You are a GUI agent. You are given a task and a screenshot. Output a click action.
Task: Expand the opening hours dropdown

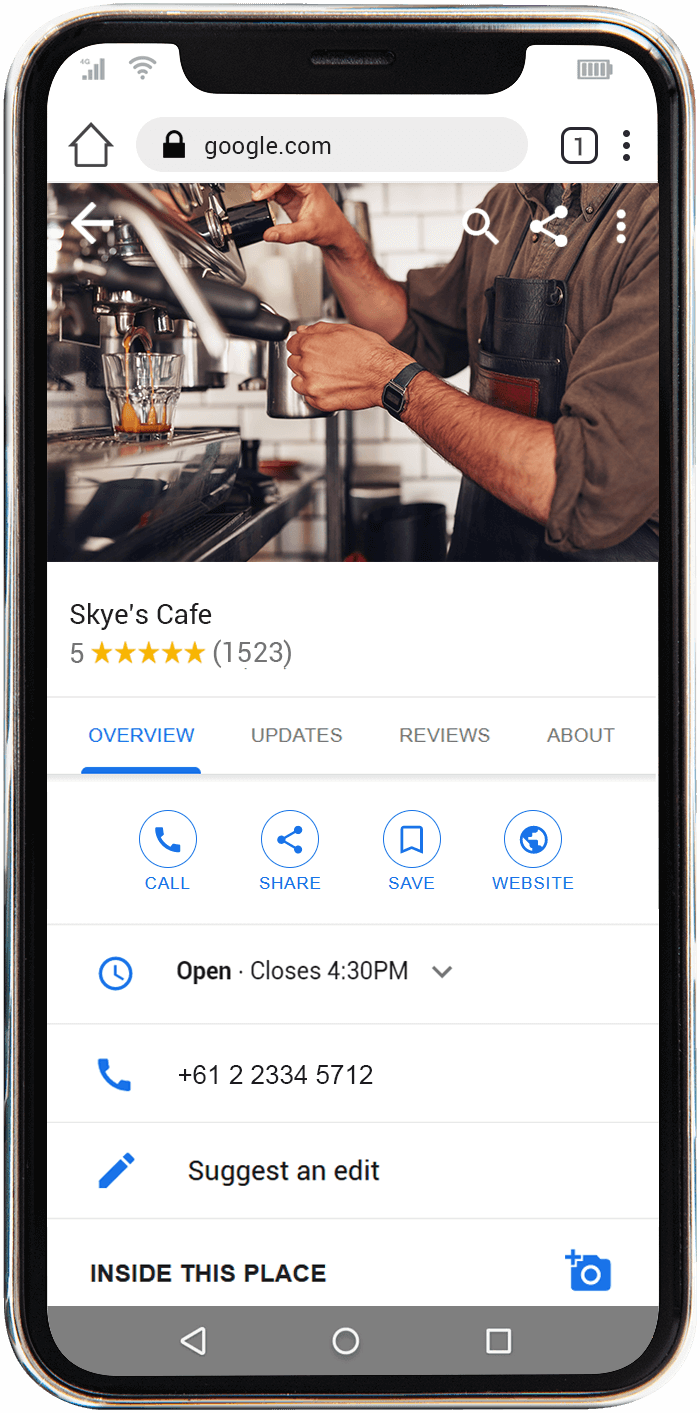click(x=442, y=972)
